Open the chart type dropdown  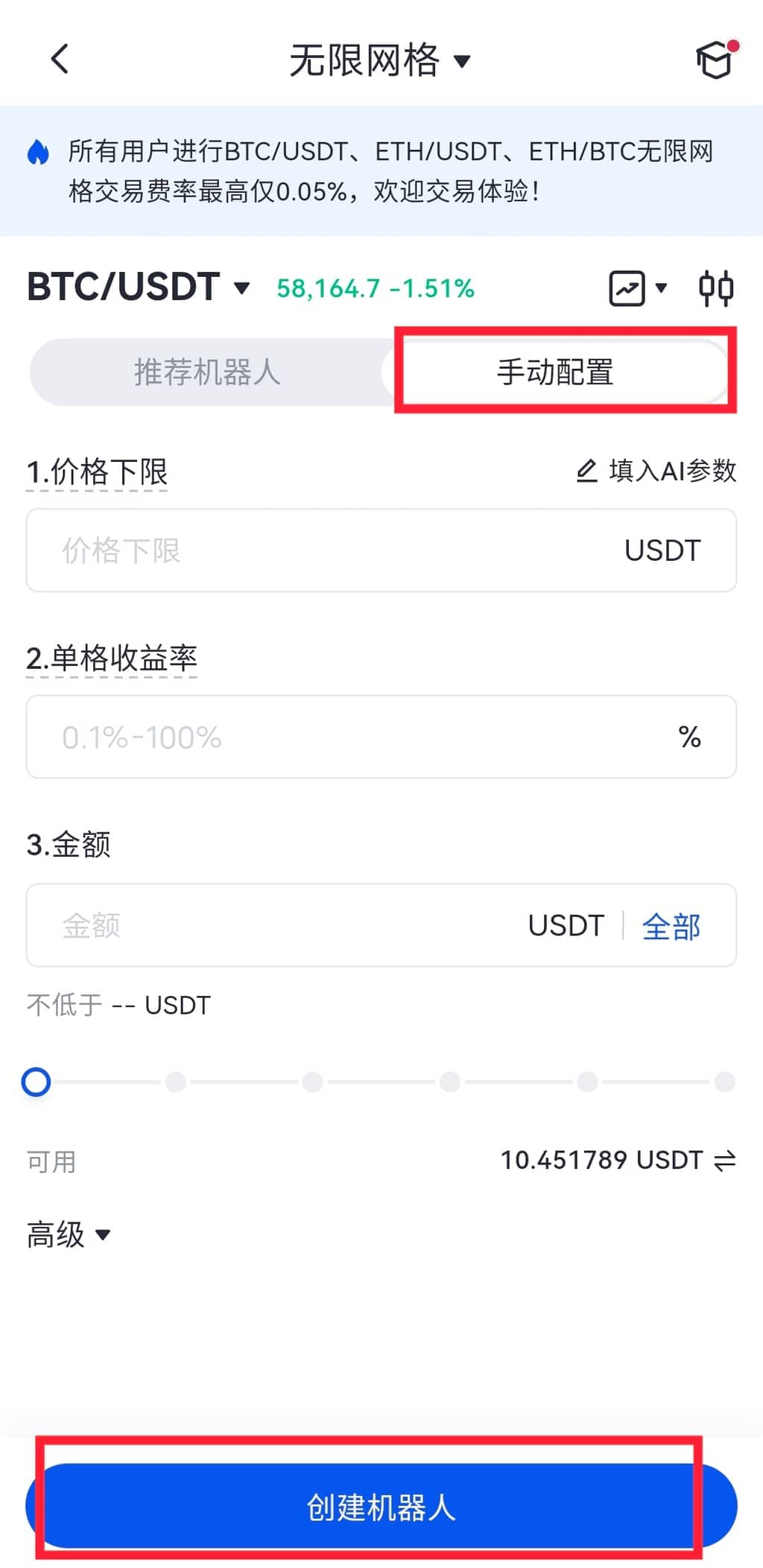639,288
